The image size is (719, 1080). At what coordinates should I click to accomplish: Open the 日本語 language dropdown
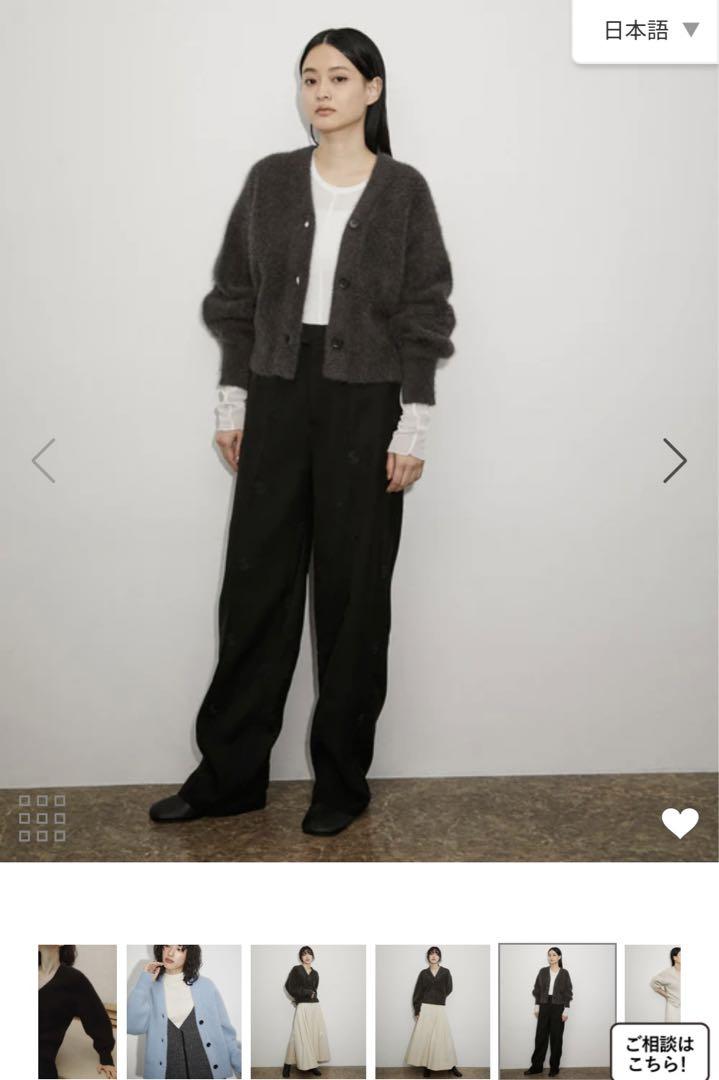click(651, 30)
